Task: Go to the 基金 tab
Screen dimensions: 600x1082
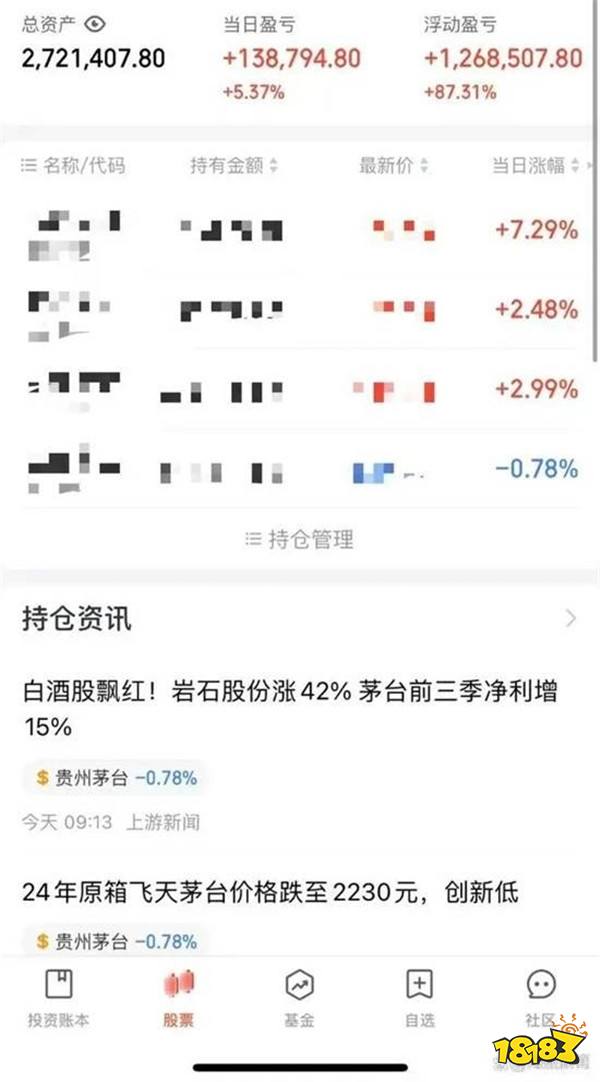Action: coord(299,998)
